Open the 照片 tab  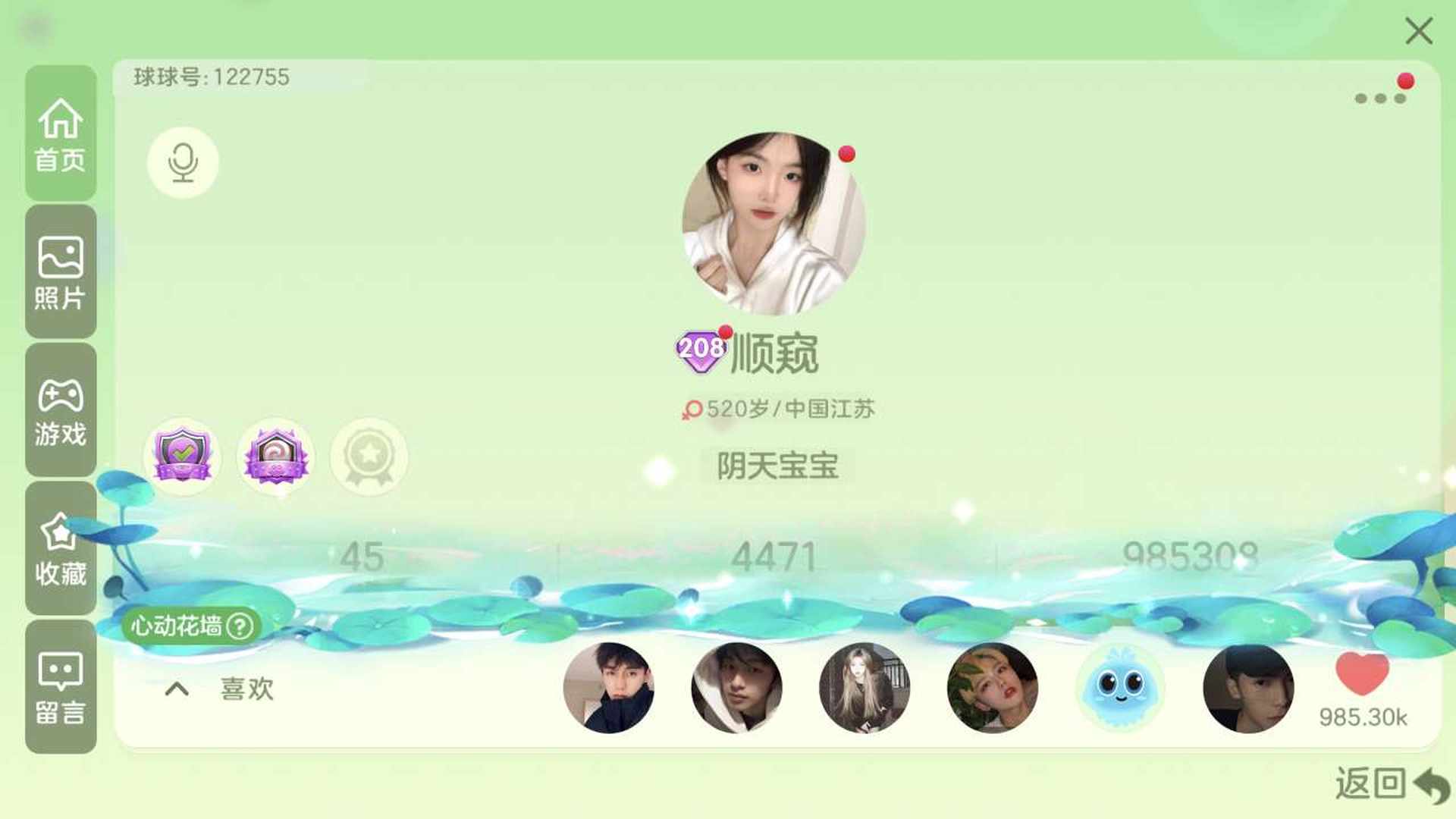pyautogui.click(x=61, y=272)
